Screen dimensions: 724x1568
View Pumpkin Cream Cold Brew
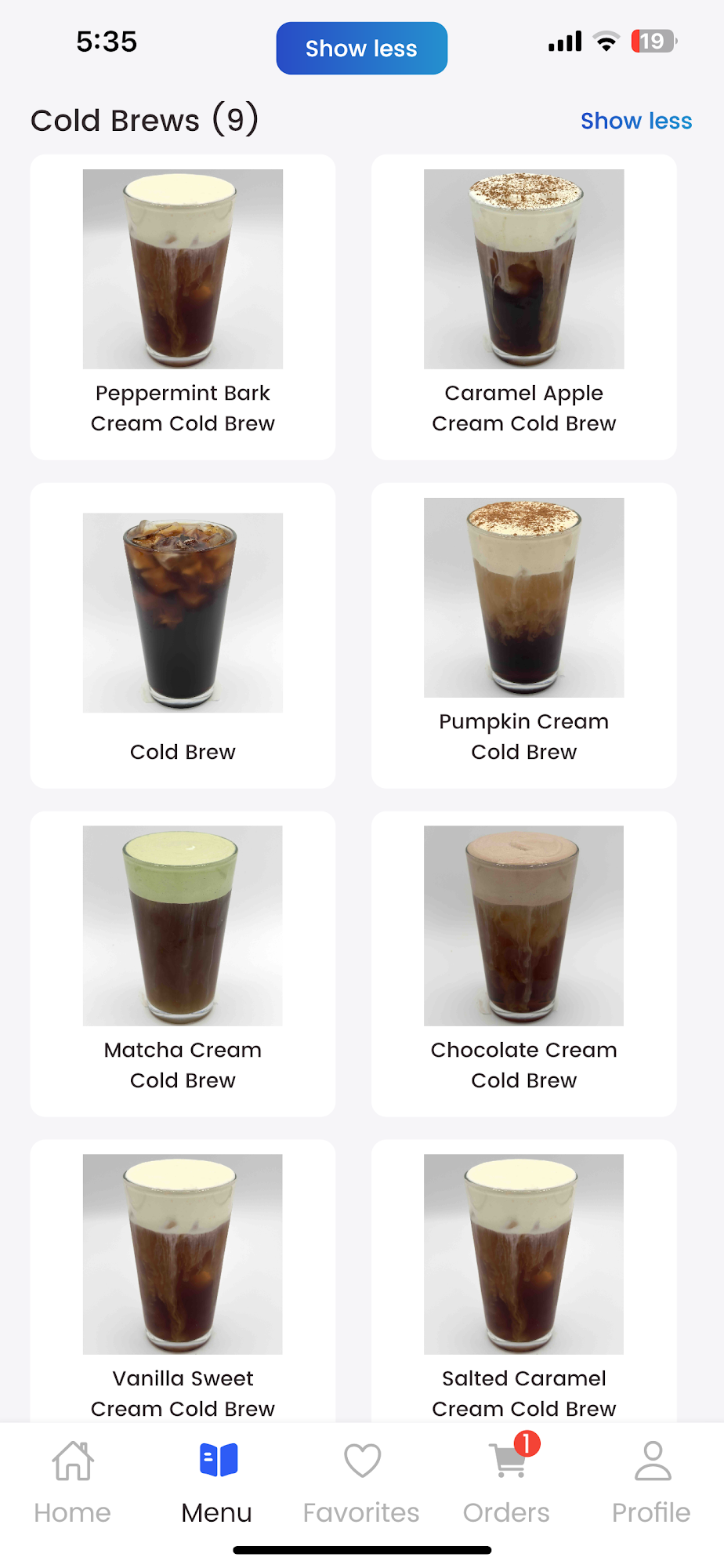coord(523,635)
